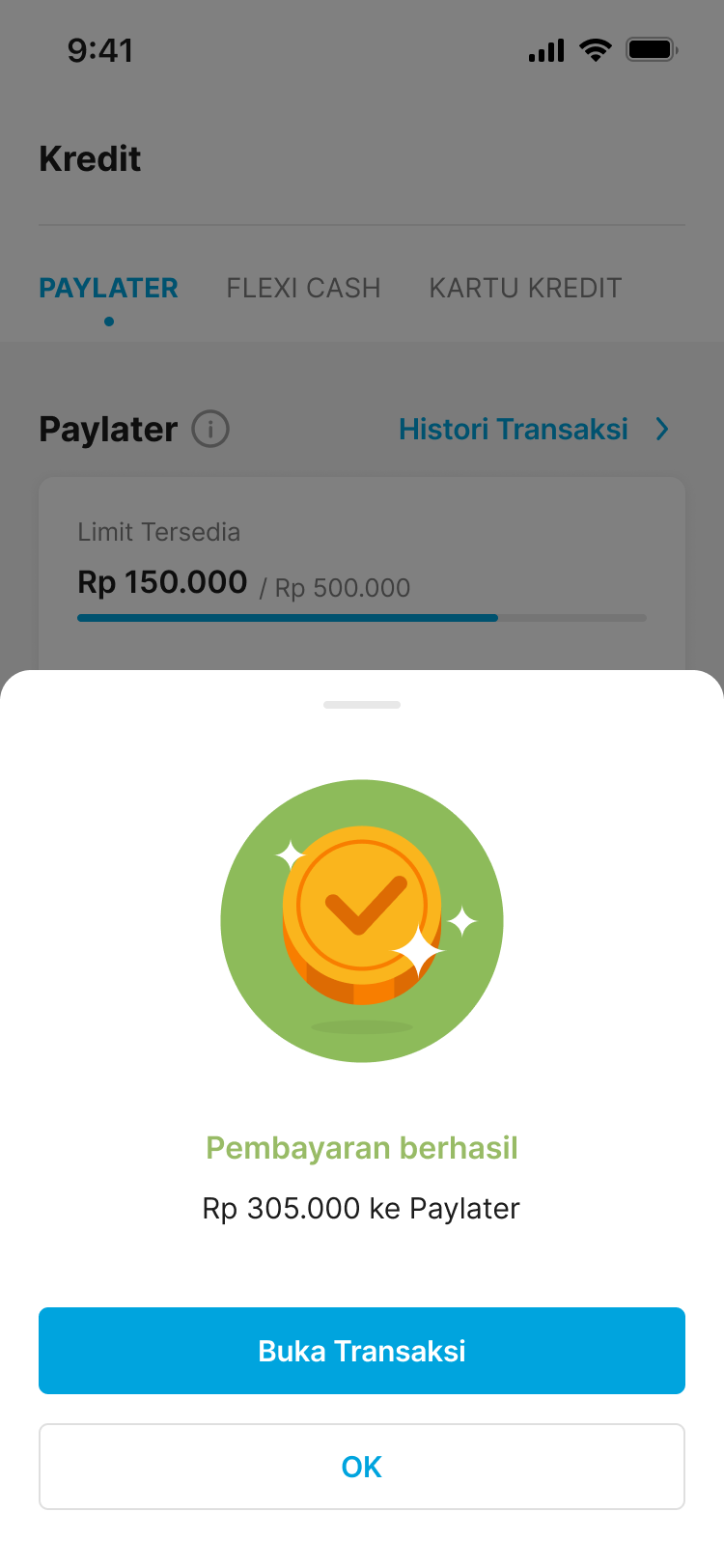Select the Paylater tab
This screenshot has width=724, height=1568.
tap(108, 288)
